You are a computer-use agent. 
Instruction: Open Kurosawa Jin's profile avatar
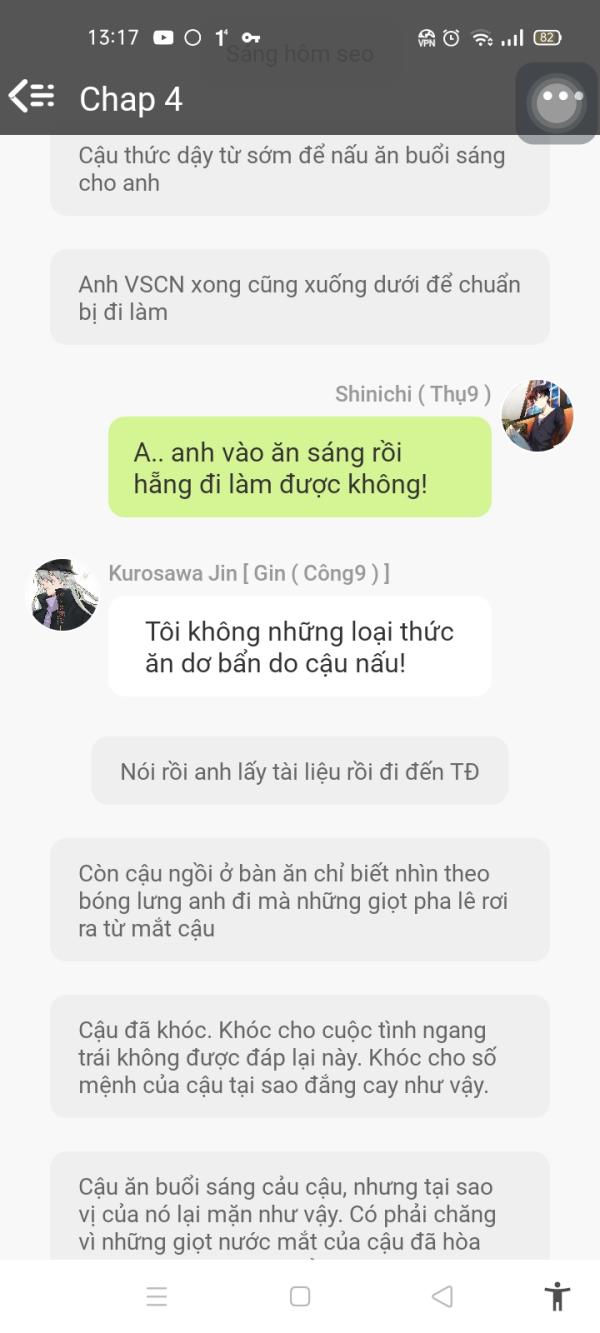coord(62,595)
